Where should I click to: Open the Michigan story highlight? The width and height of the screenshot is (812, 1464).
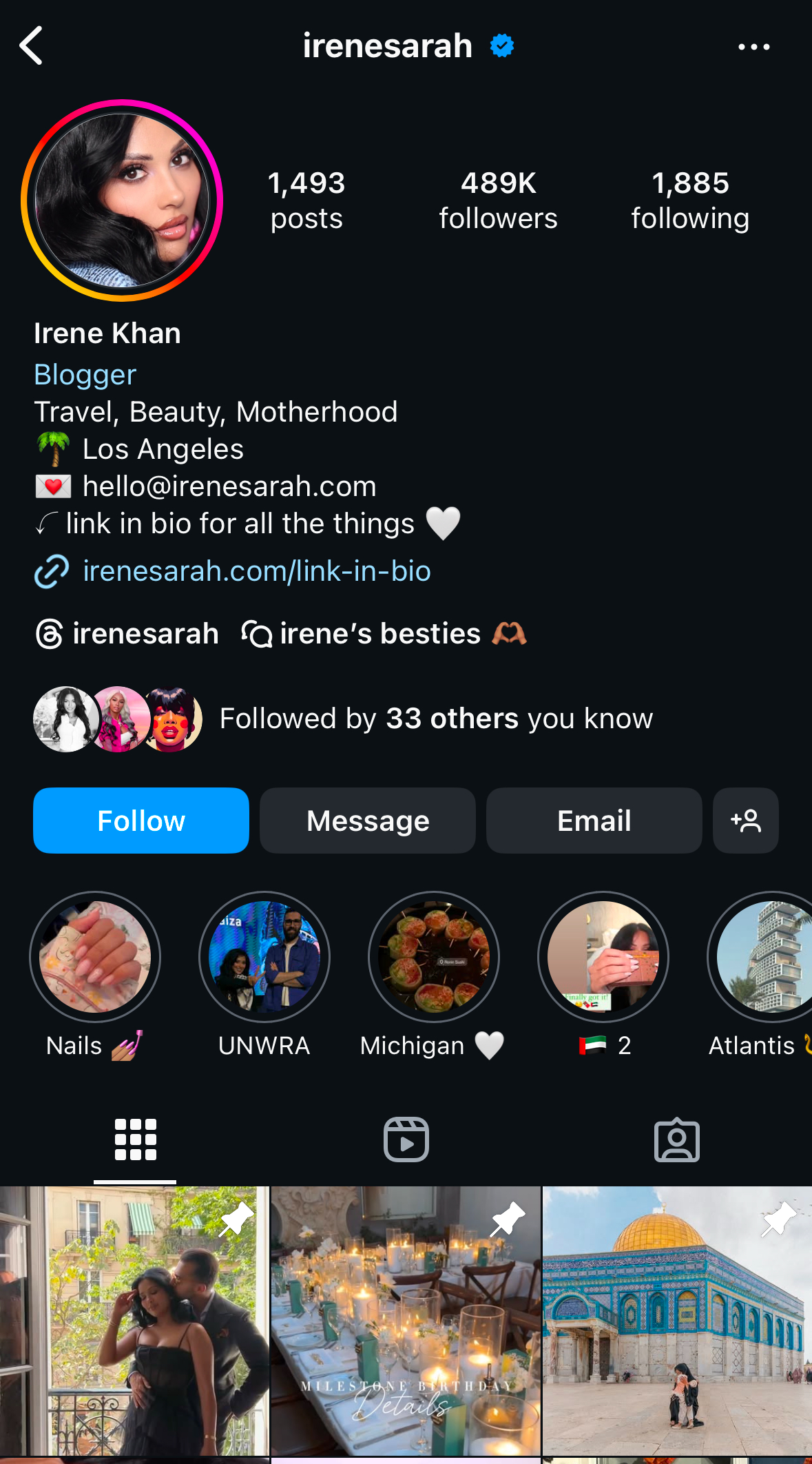coord(434,957)
